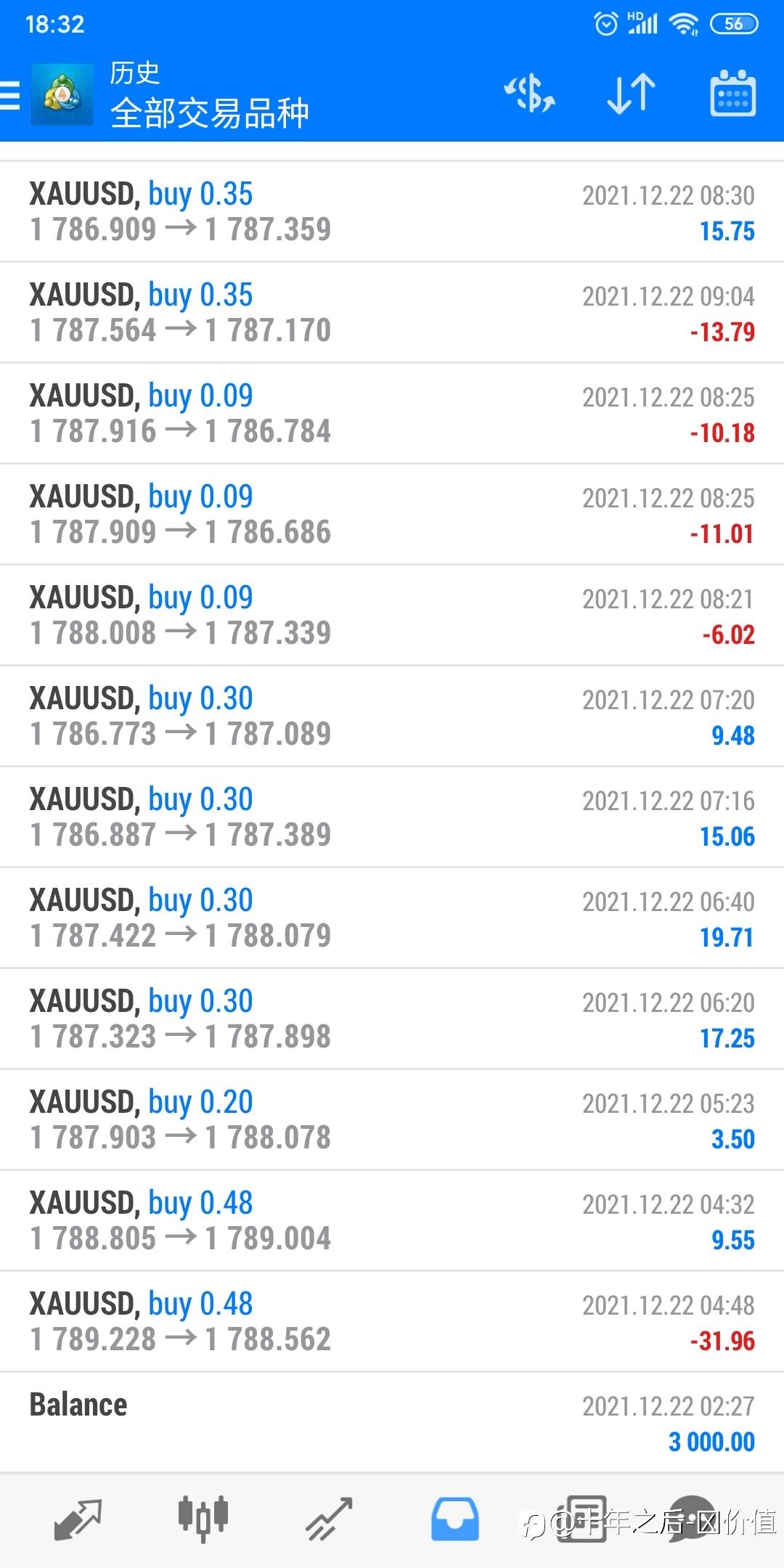Select the History inbox tab
The width and height of the screenshot is (784, 1568).
(455, 1519)
